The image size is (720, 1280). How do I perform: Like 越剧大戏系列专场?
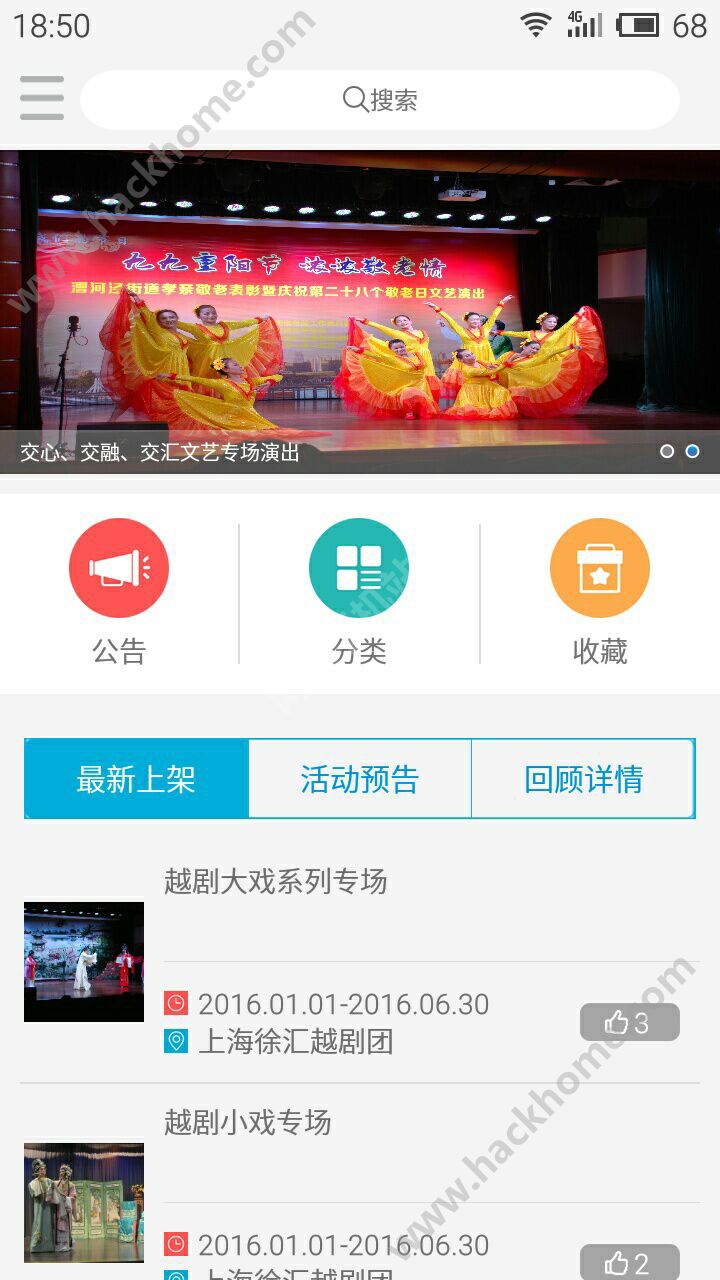point(629,1022)
